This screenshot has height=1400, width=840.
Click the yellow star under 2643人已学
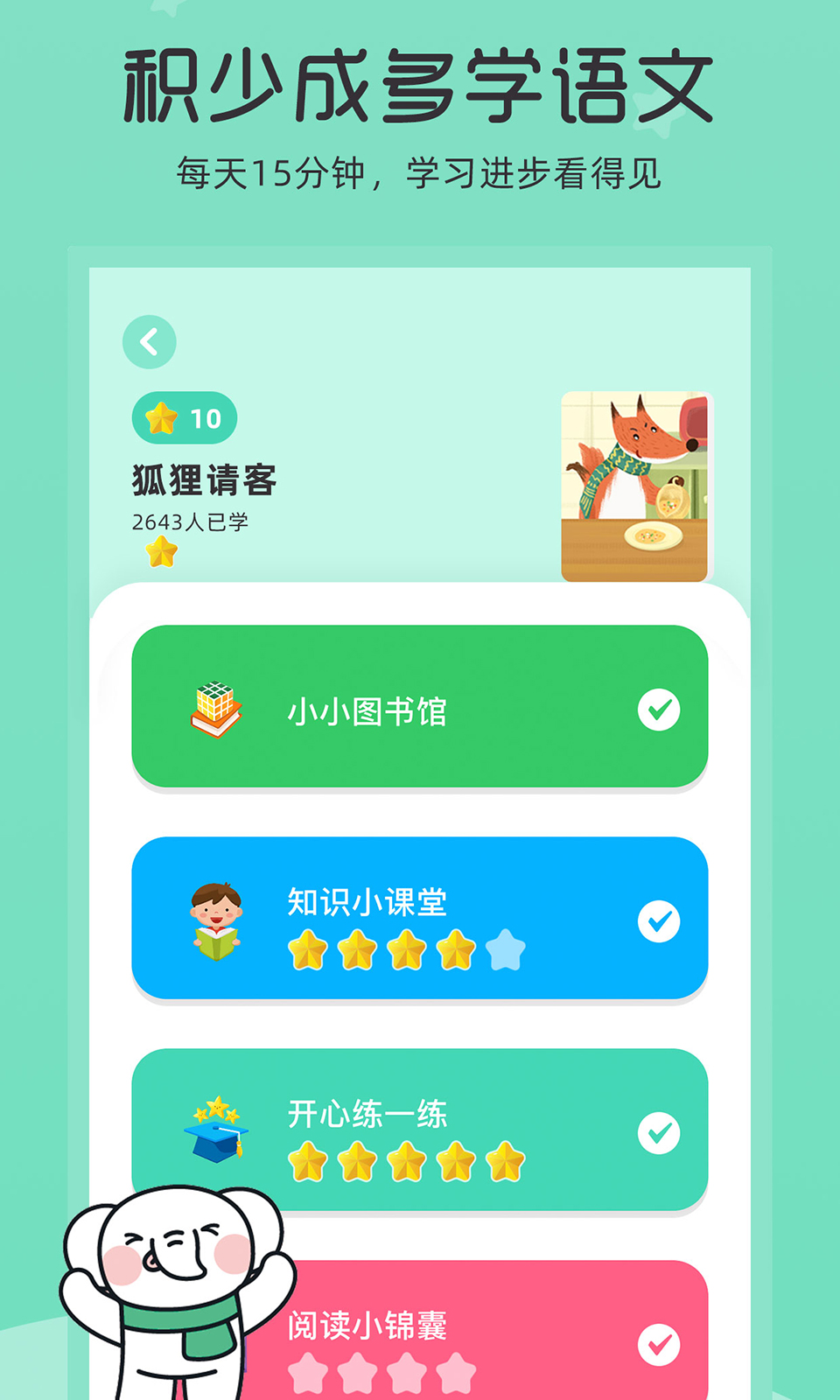[x=160, y=551]
